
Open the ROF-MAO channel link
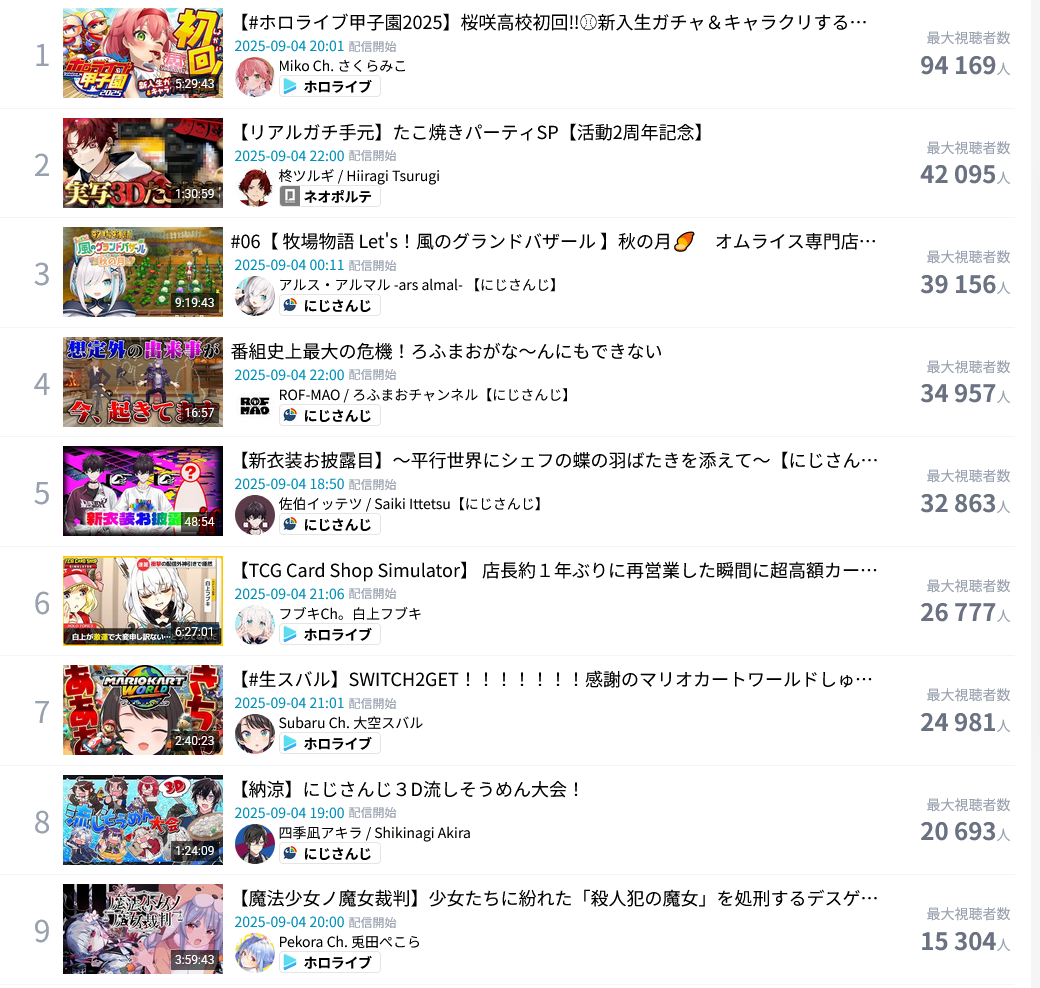pos(424,395)
